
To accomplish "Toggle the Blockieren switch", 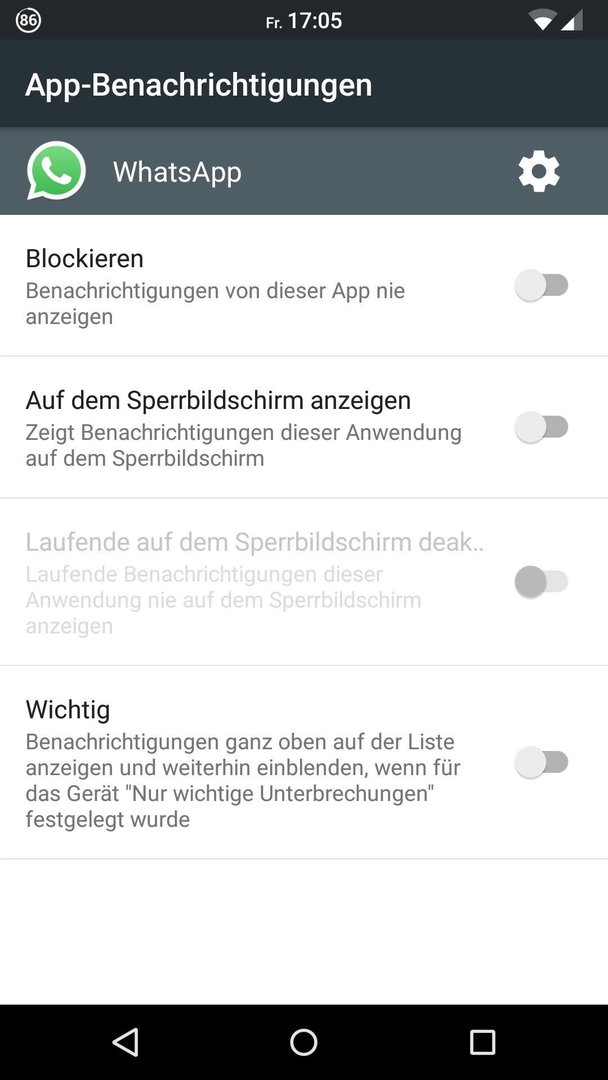I will [x=542, y=285].
